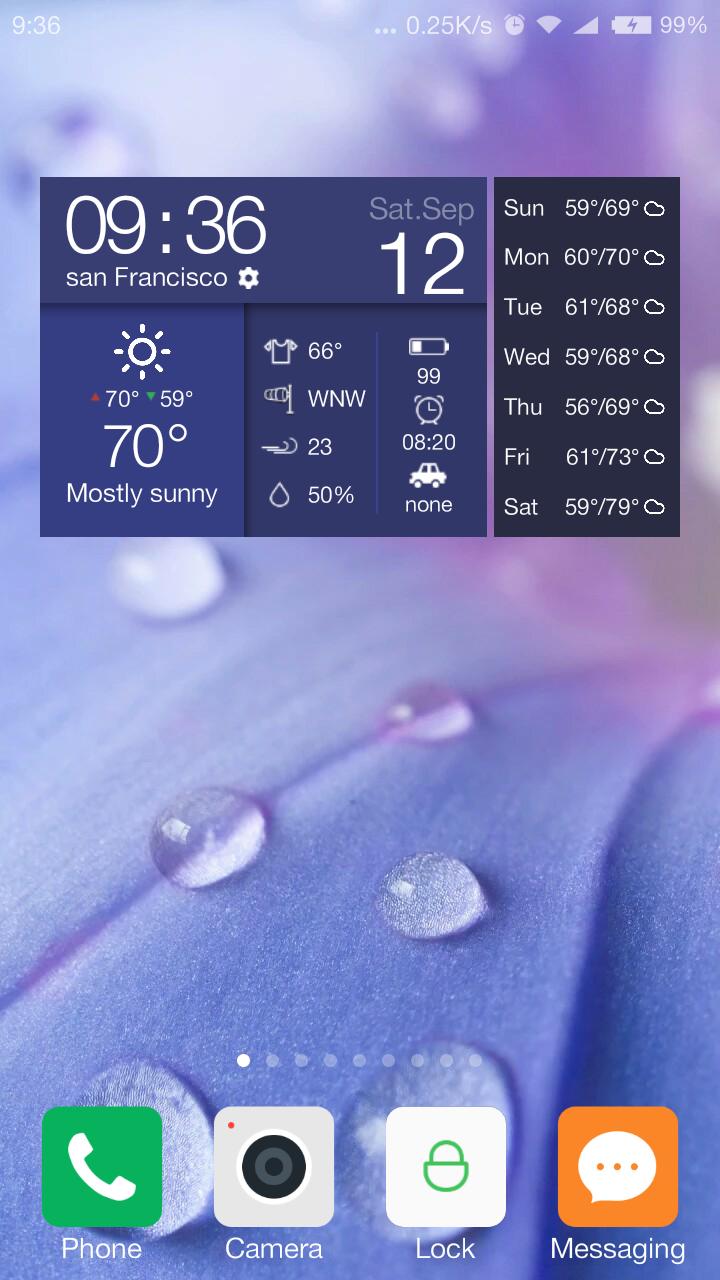Expand Saturday's 59°/79° forecast entry
Viewport: 720px width, 1280px height.
tap(586, 507)
